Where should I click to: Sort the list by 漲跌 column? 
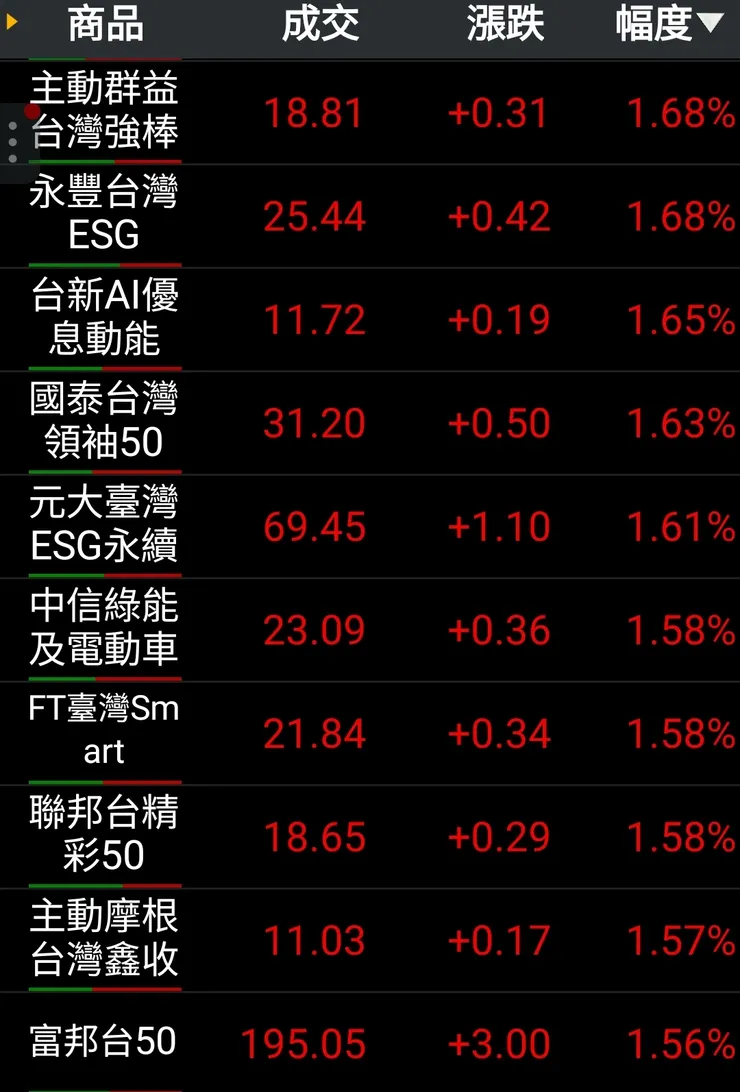click(505, 24)
